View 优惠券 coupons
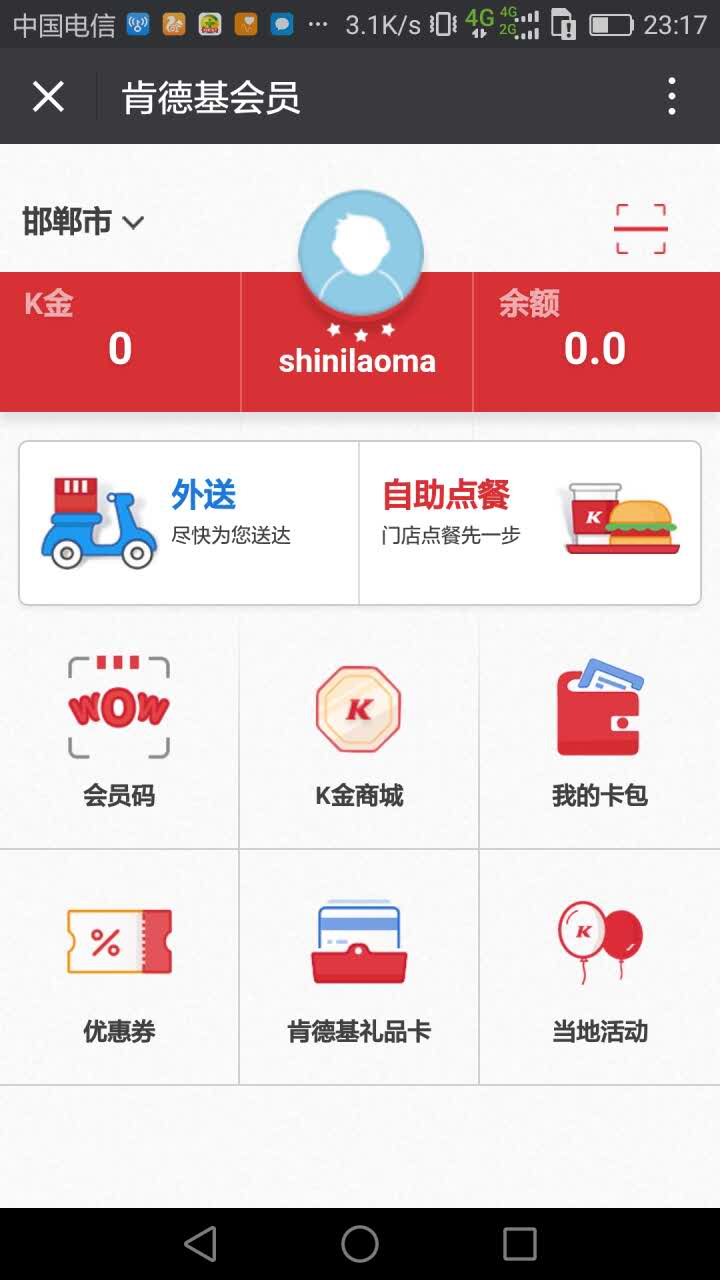Screen dimensions: 720x1280 tap(119, 966)
